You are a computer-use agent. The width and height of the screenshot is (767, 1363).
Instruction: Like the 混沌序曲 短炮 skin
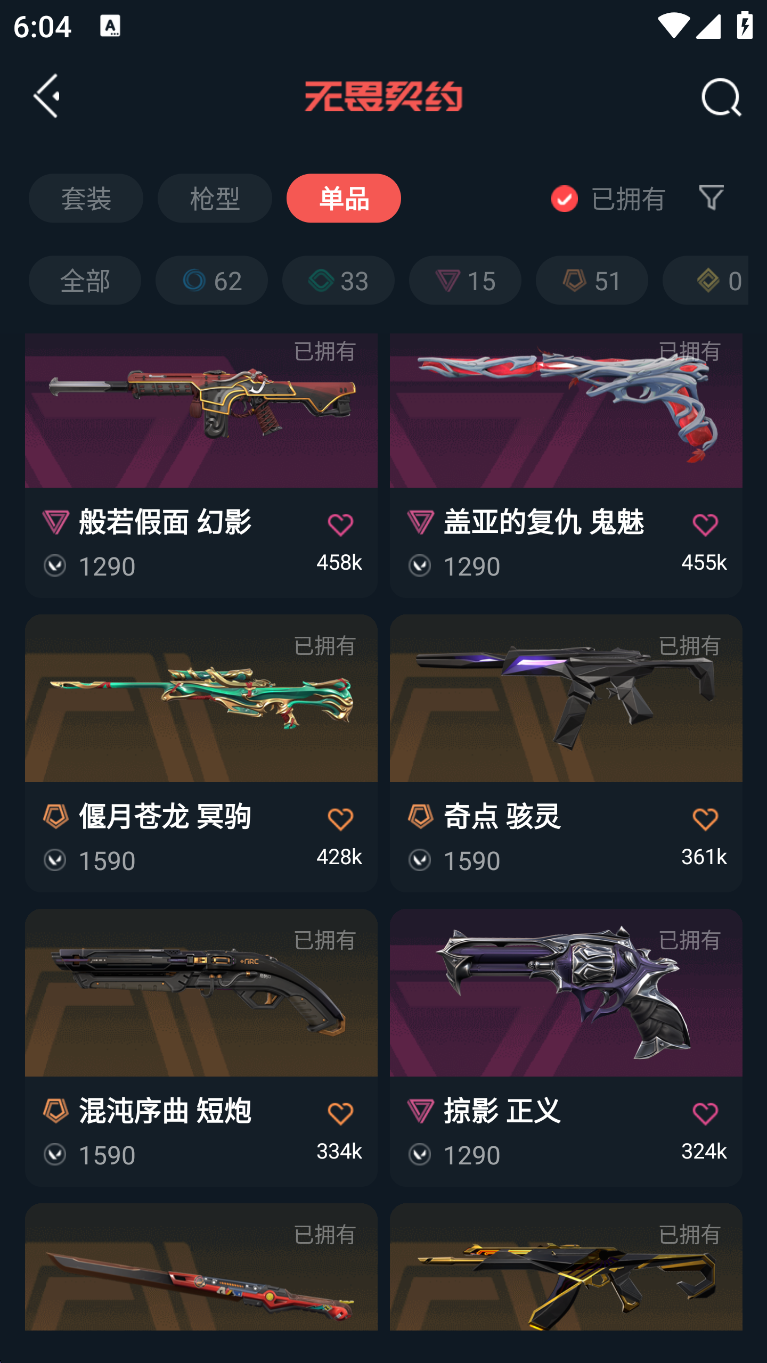[x=340, y=1114]
